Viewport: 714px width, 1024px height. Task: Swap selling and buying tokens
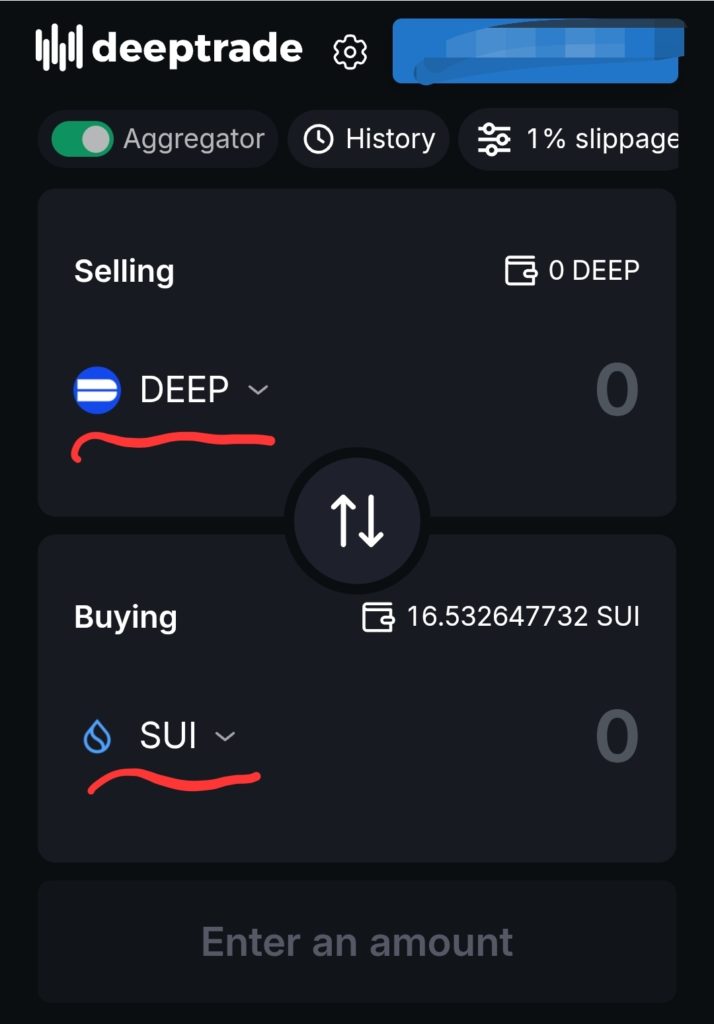pos(357,524)
